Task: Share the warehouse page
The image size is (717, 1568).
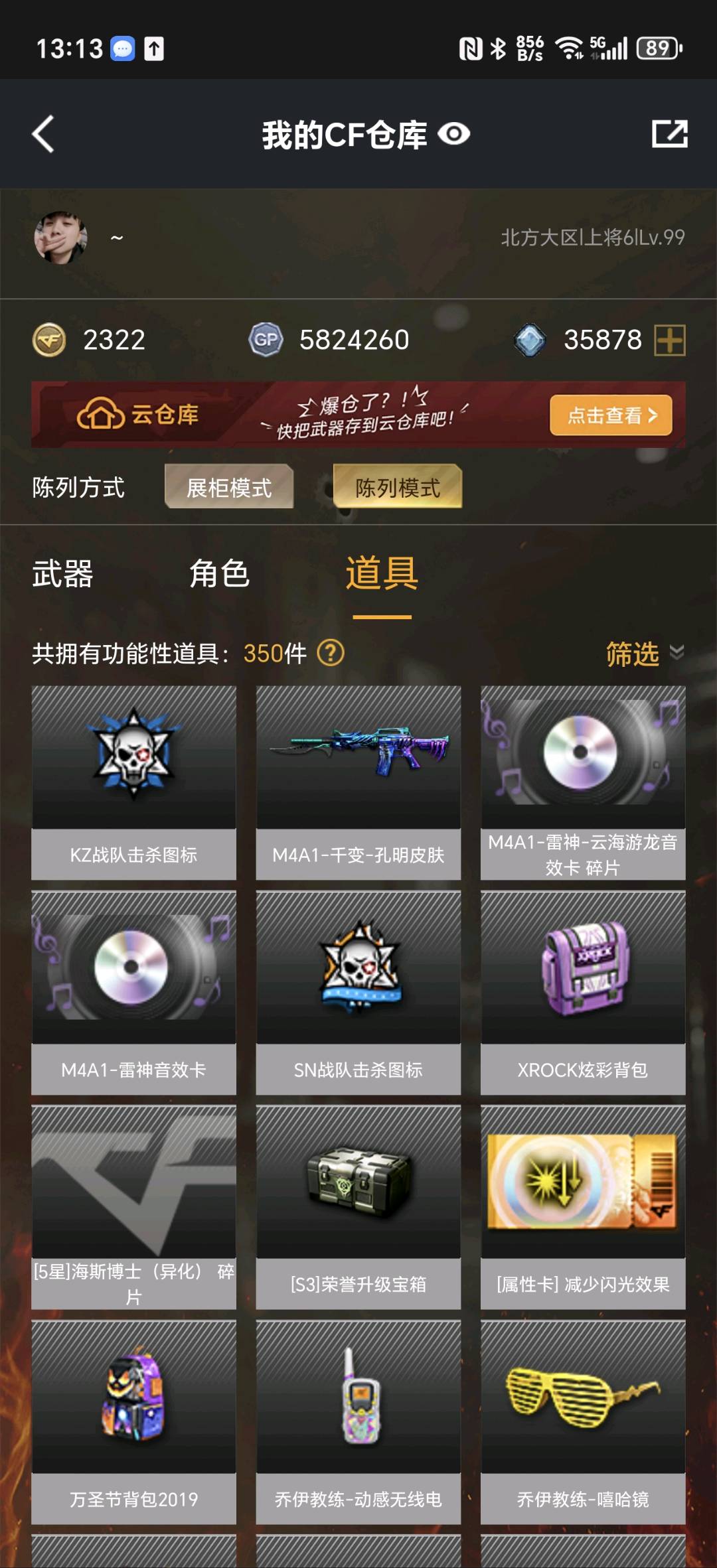Action: tap(669, 134)
